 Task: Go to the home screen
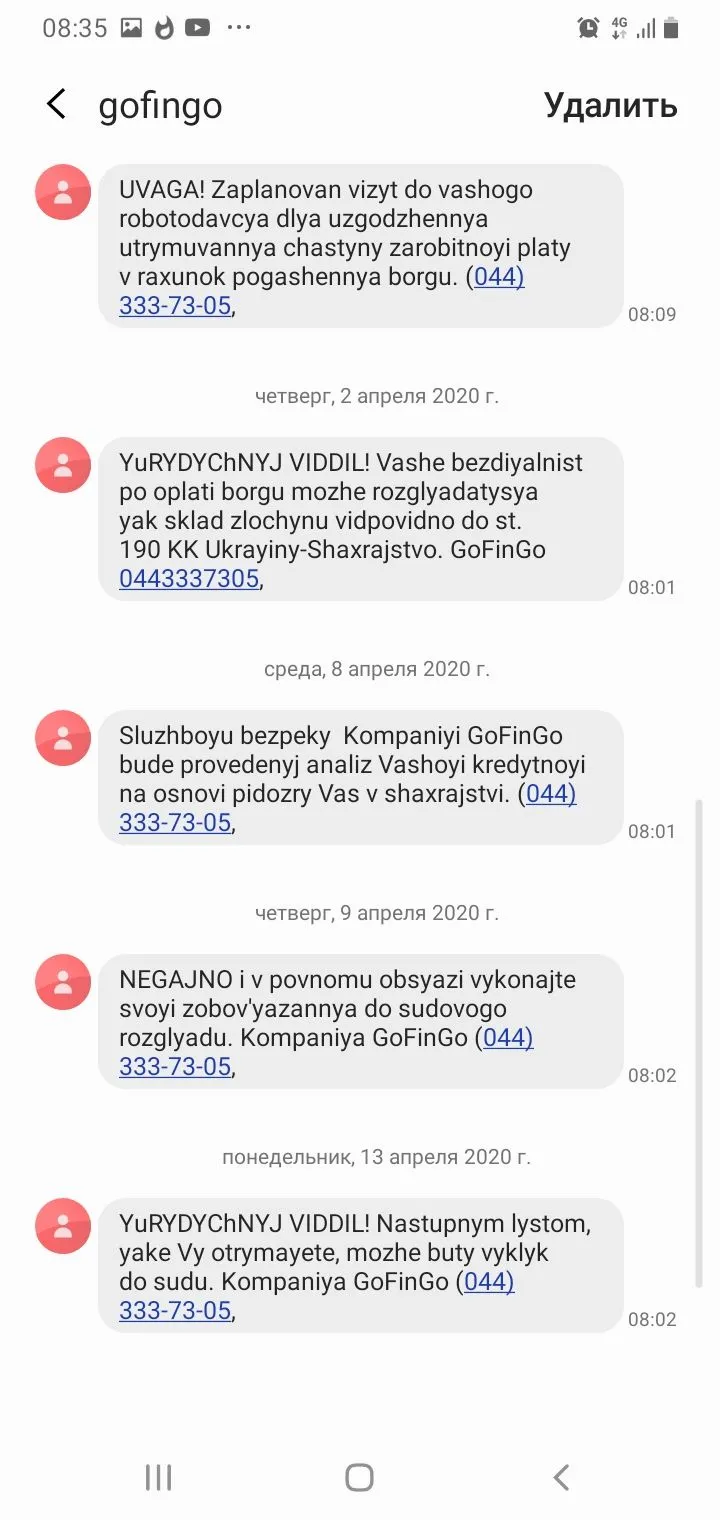[x=359, y=1477]
